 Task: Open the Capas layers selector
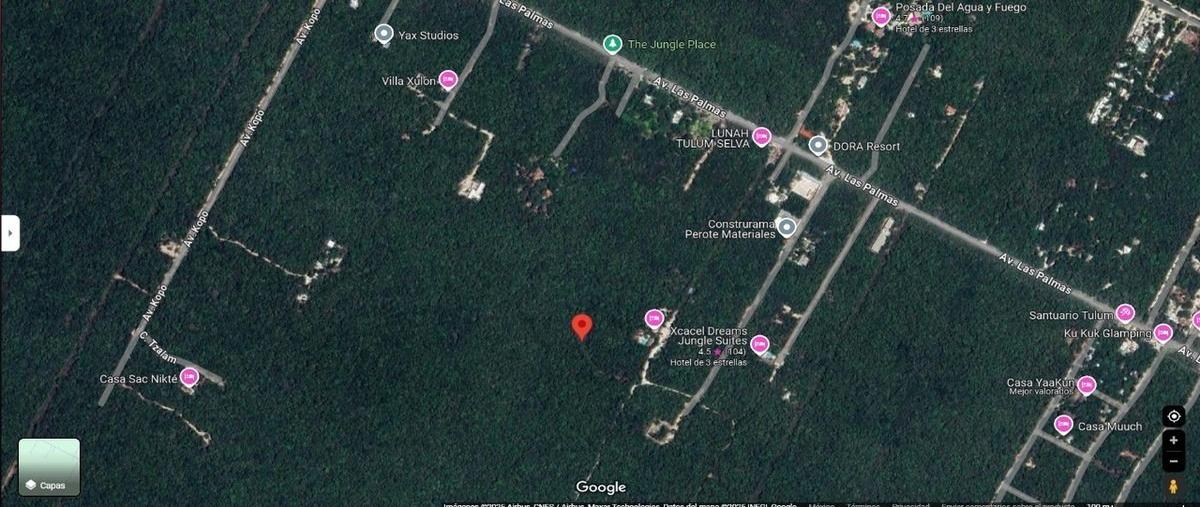pyautogui.click(x=49, y=467)
